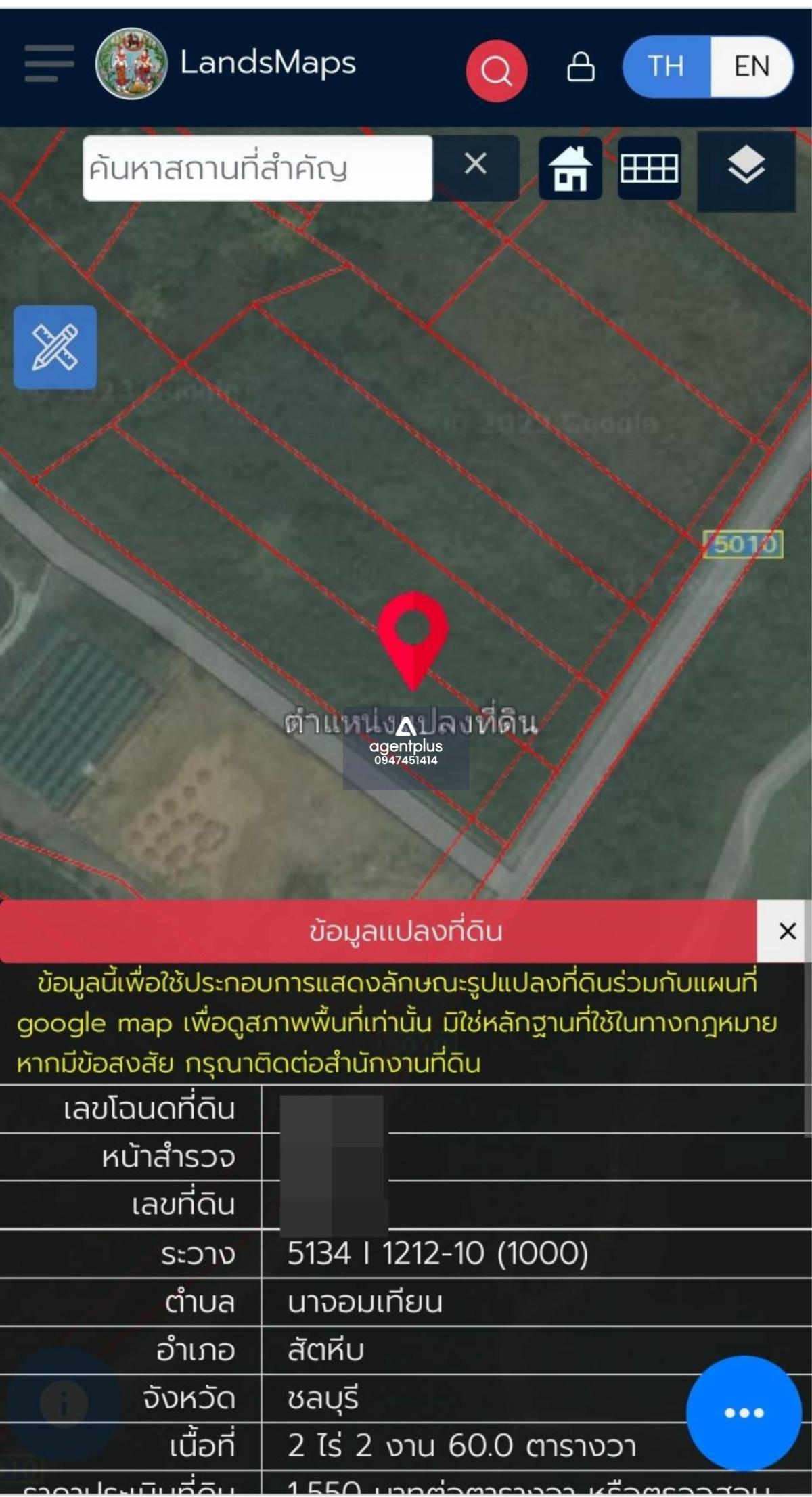This screenshot has width=812, height=1497.
Task: Tap the red search button
Action: pyautogui.click(x=497, y=70)
